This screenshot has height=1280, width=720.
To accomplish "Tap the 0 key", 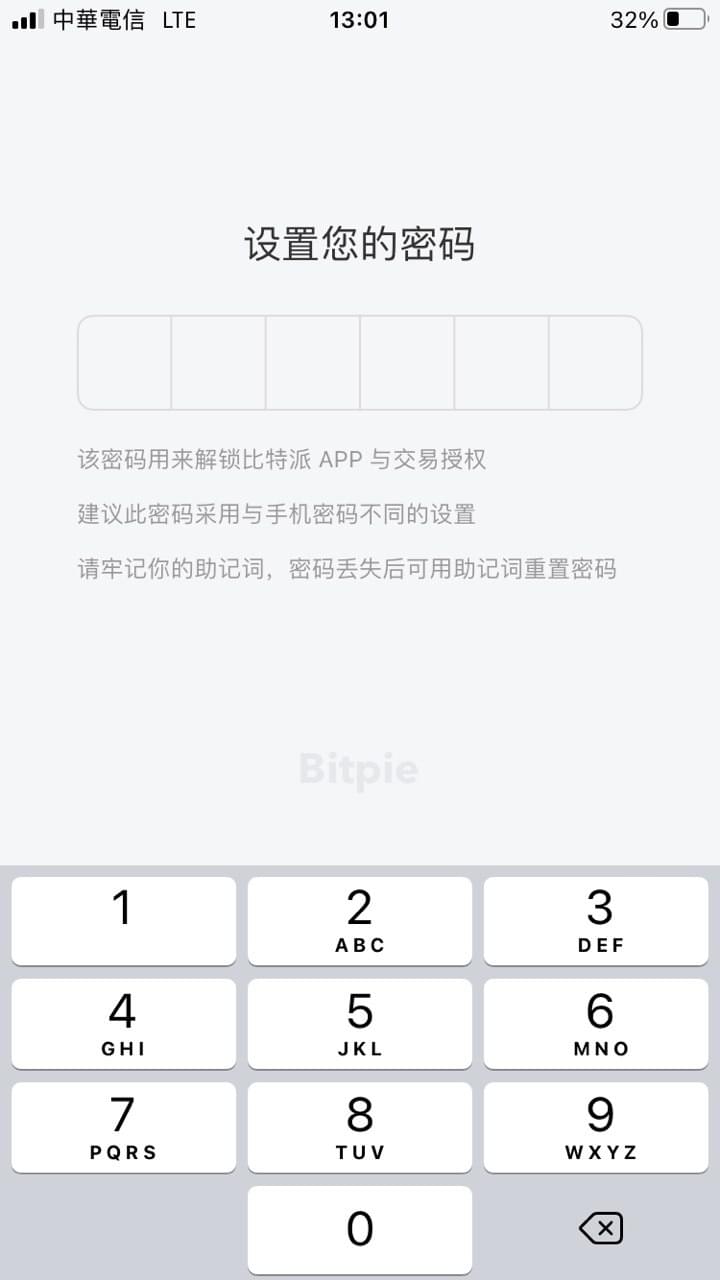I will 360,1230.
